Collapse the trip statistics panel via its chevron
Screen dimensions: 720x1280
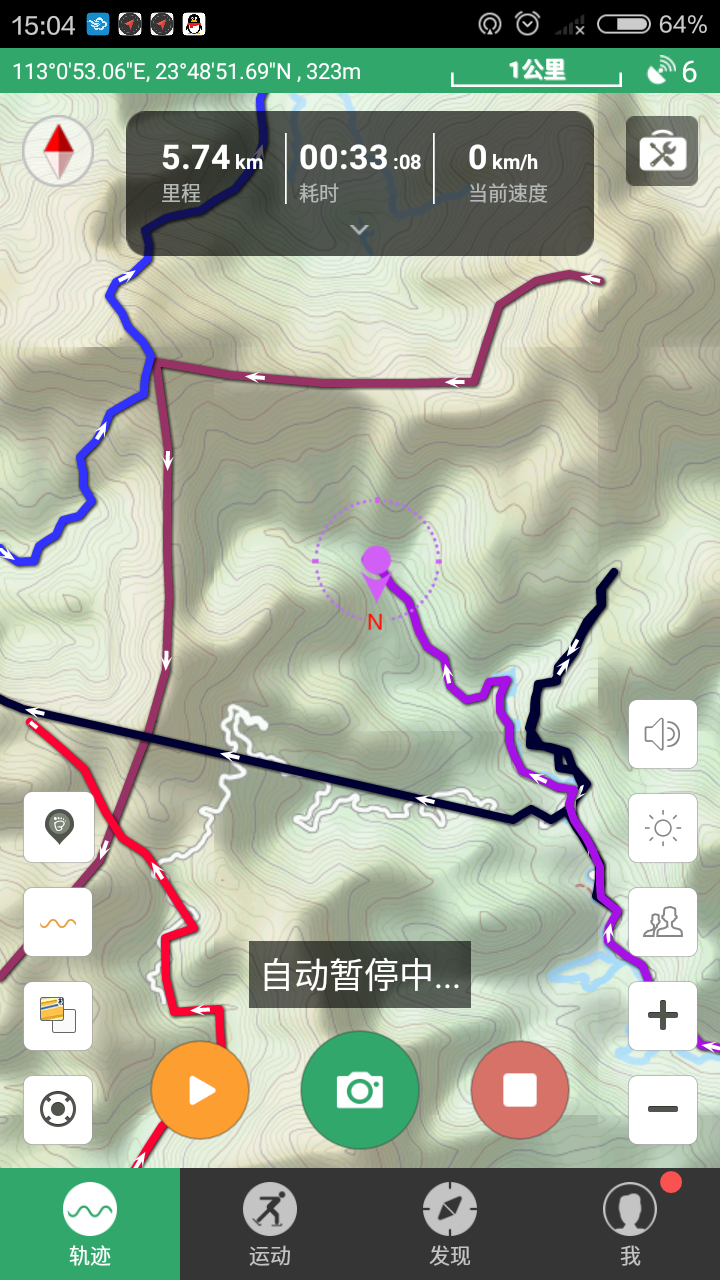click(x=358, y=230)
